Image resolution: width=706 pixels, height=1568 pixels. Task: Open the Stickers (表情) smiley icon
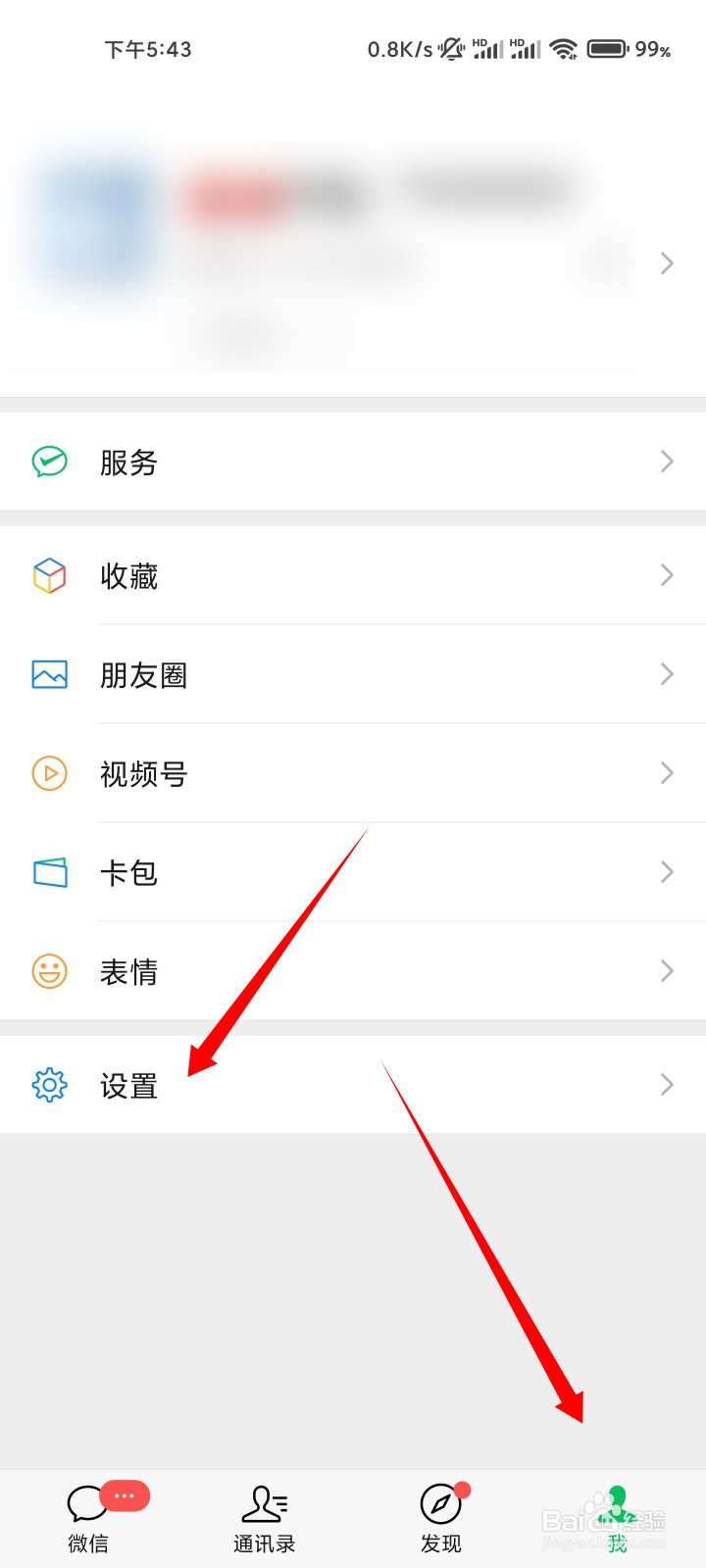point(48,971)
